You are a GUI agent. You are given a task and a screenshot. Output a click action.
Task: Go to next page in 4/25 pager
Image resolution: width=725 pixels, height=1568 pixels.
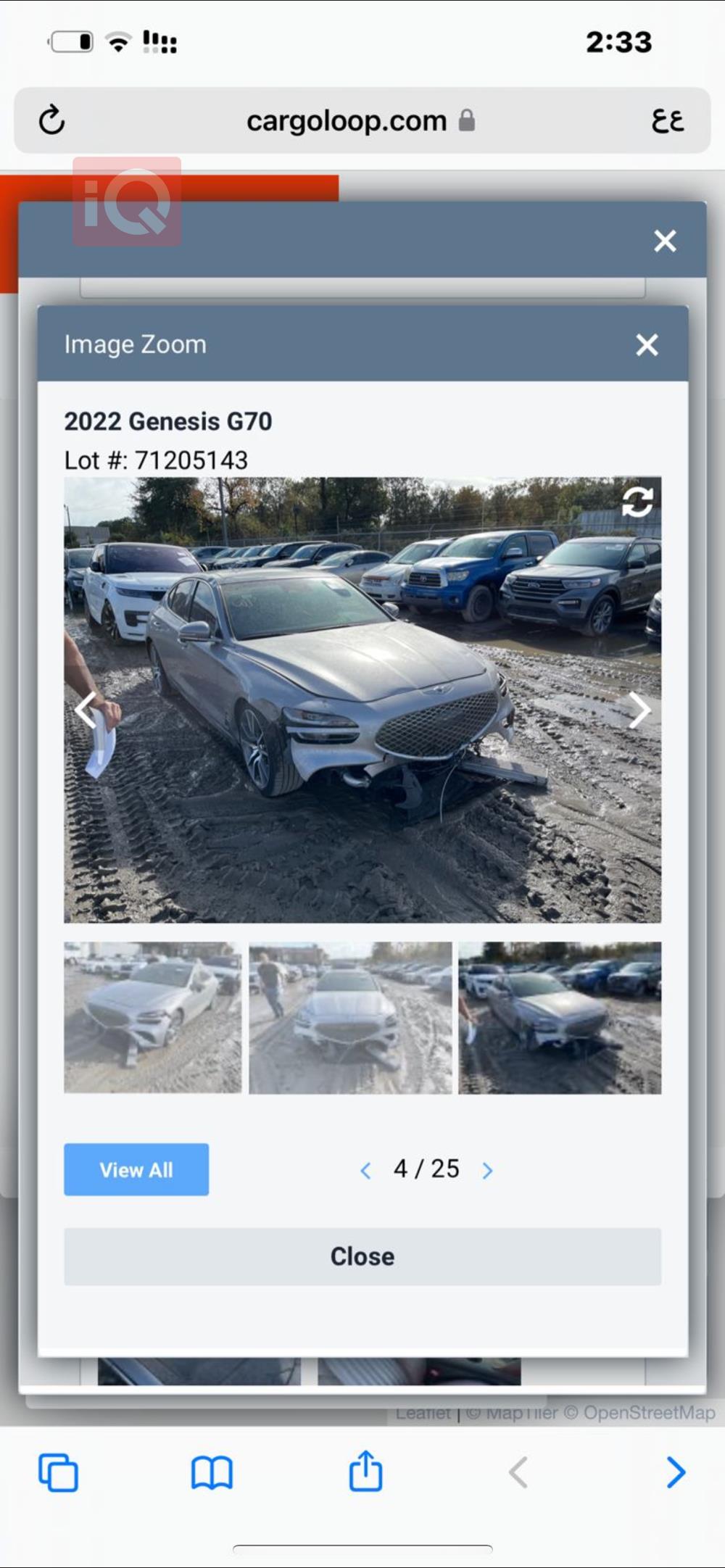[x=487, y=1170]
